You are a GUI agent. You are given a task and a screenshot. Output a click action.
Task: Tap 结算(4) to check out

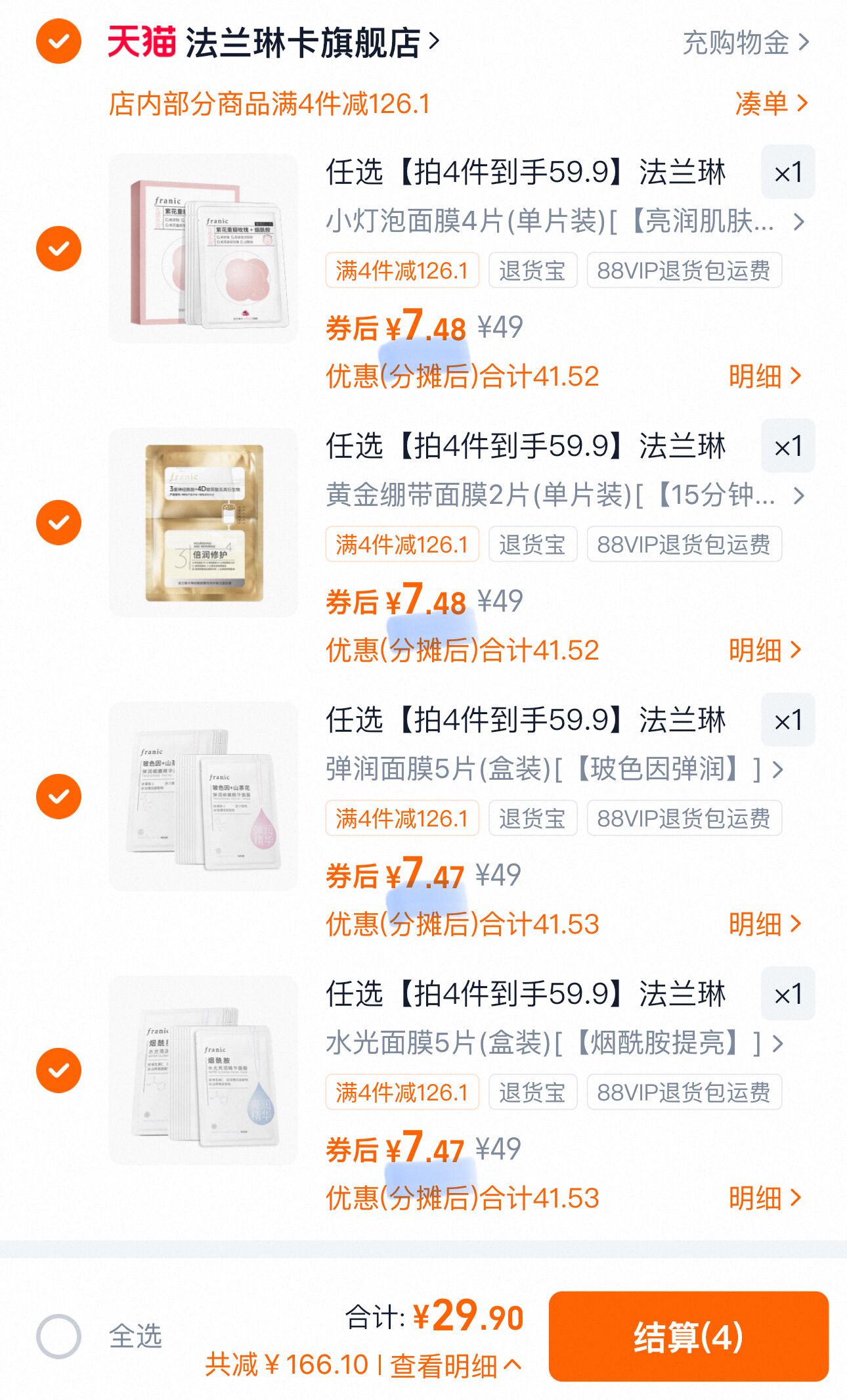click(x=688, y=1336)
